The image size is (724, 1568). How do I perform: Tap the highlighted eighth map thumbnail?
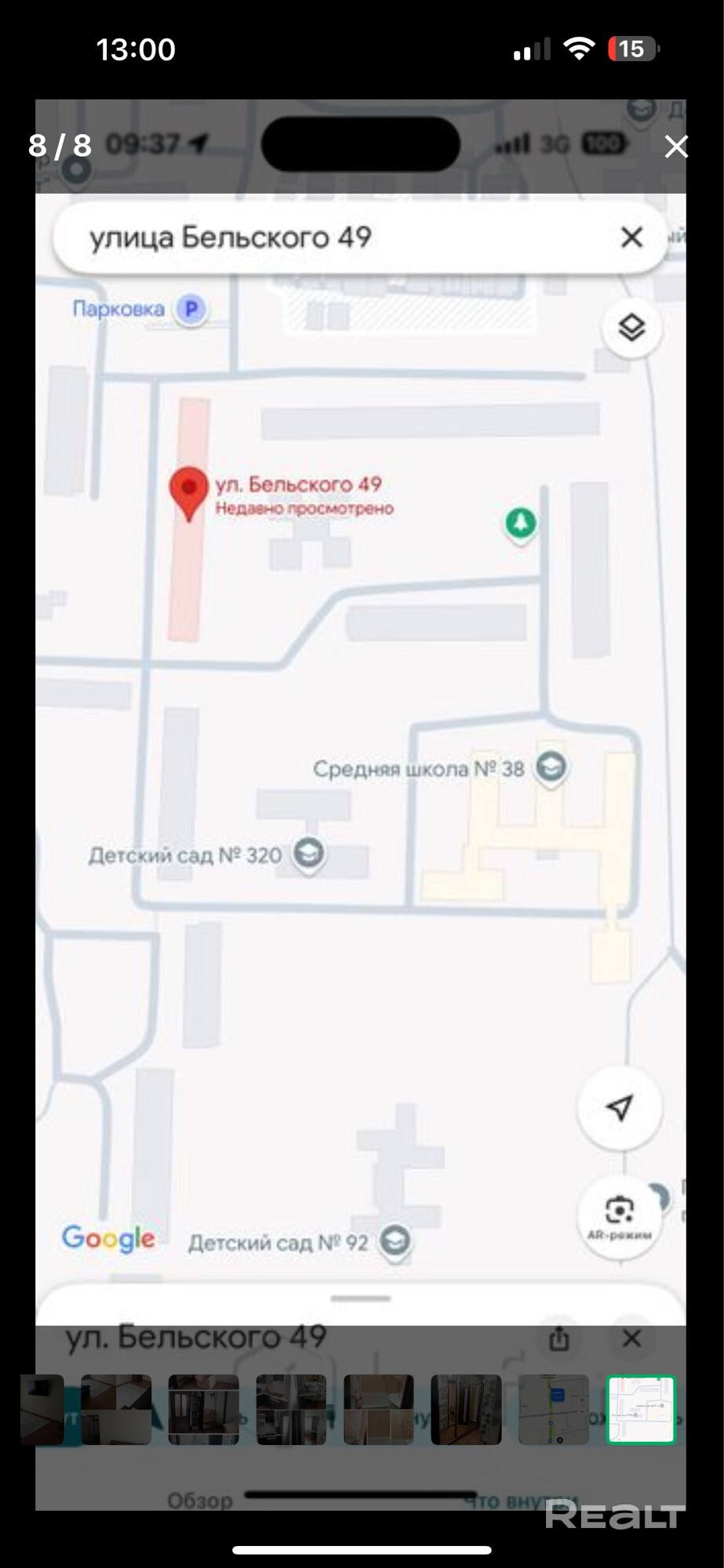(641, 1410)
